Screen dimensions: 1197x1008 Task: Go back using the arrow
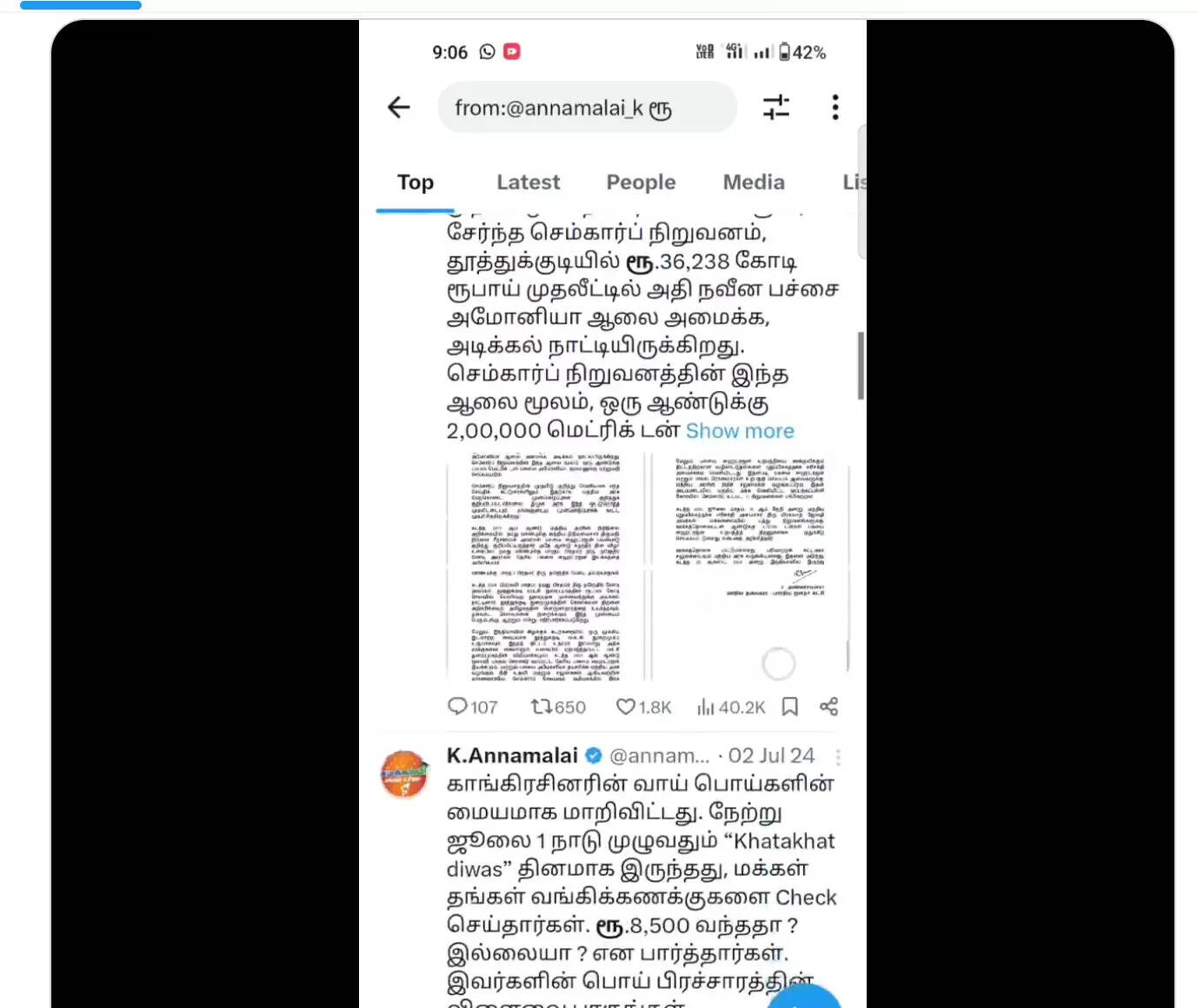tap(398, 107)
